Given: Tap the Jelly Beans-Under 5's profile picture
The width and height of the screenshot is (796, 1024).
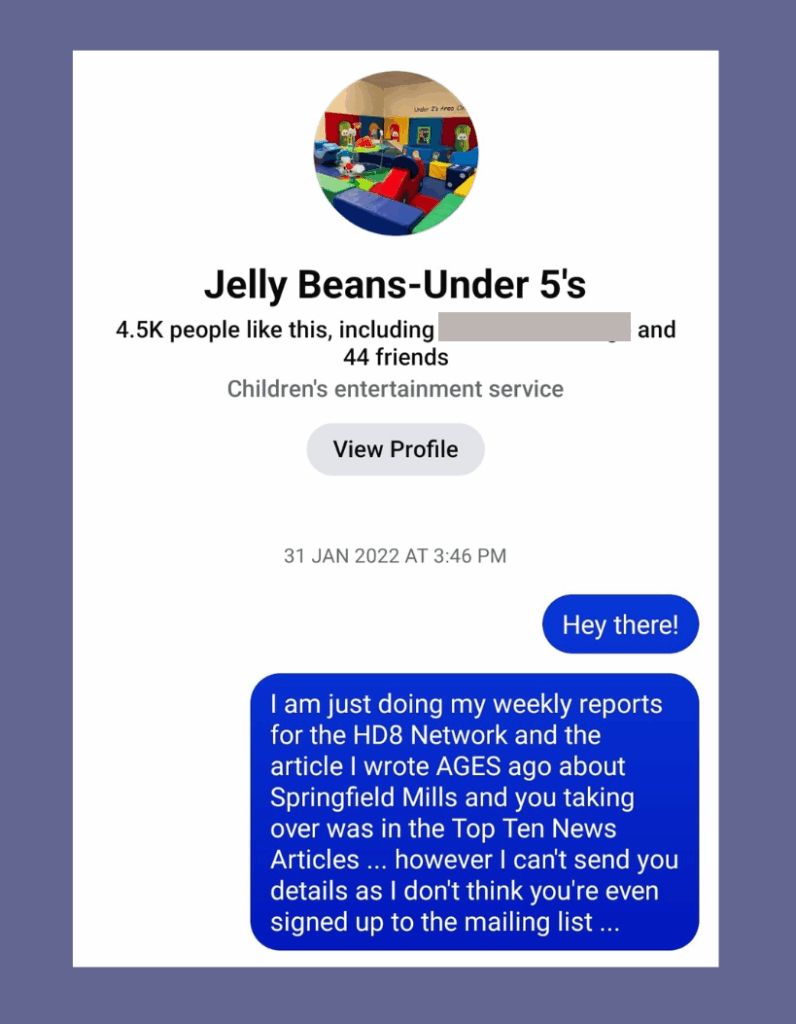Looking at the screenshot, I should pos(396,153).
